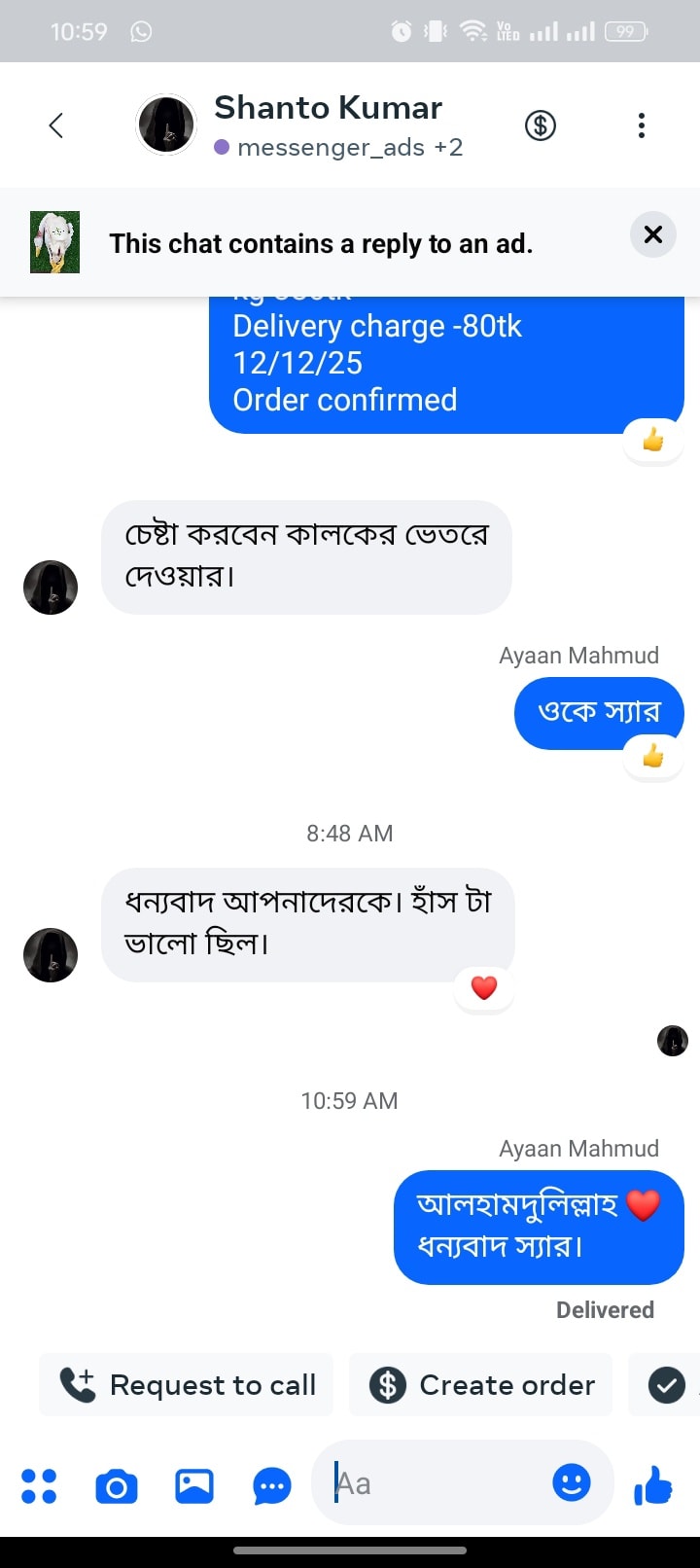View the heart reaction on the thank-you message
The height and width of the screenshot is (1568, 700).
484,987
